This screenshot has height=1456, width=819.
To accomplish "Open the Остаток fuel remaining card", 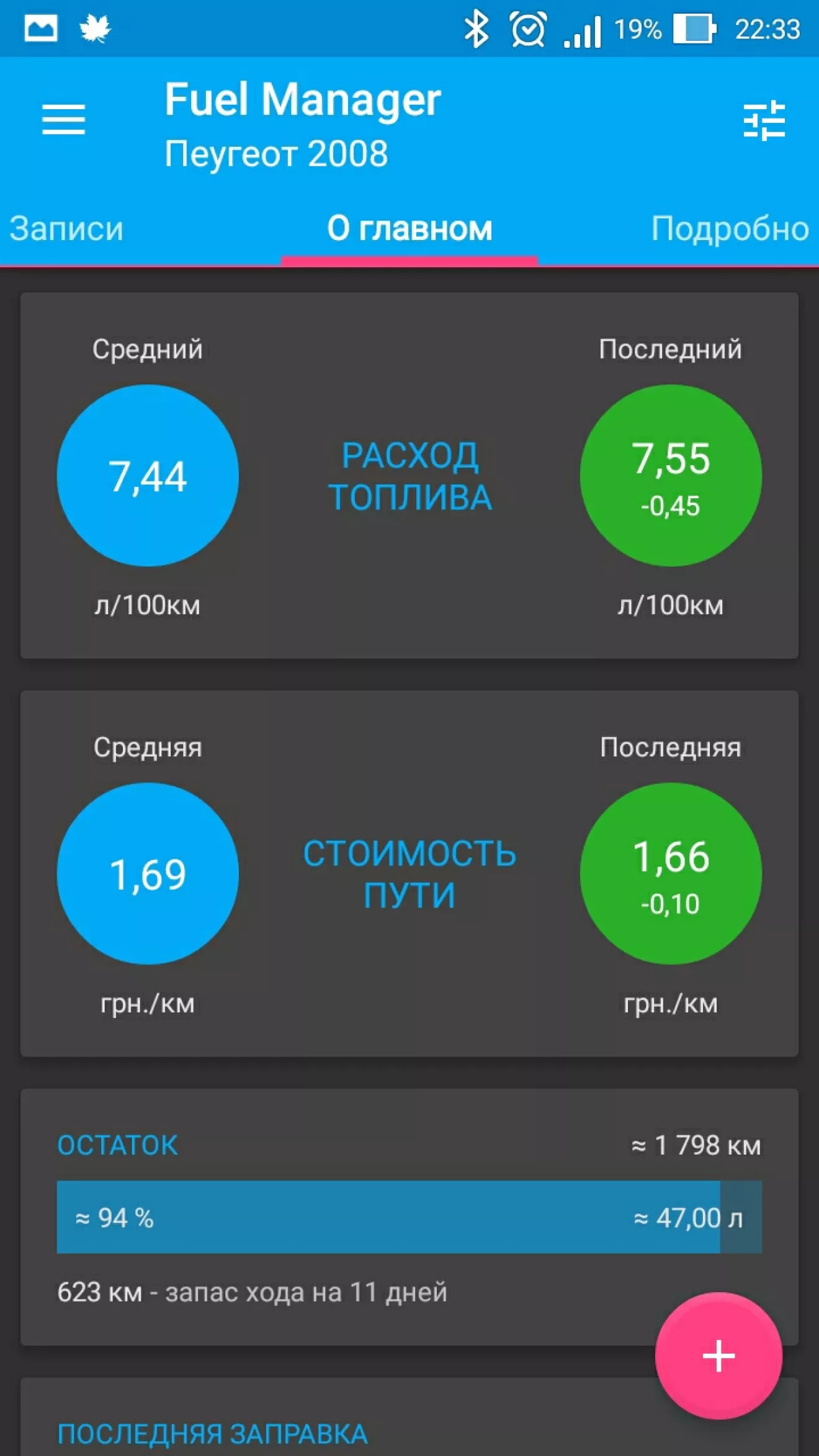I will tap(409, 1217).
